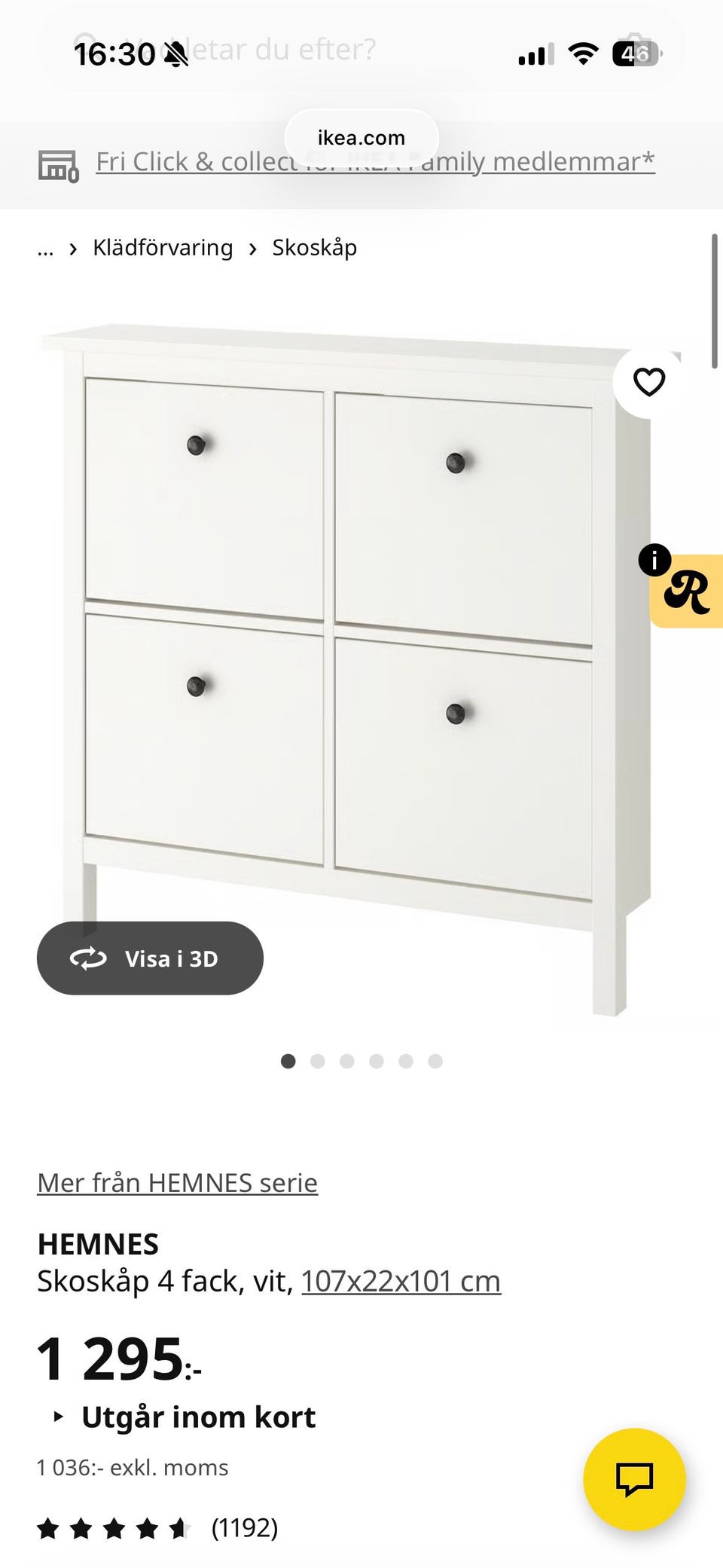The width and height of the screenshot is (723, 1568).
Task: Tap Visa i 3D button
Action: point(150,958)
